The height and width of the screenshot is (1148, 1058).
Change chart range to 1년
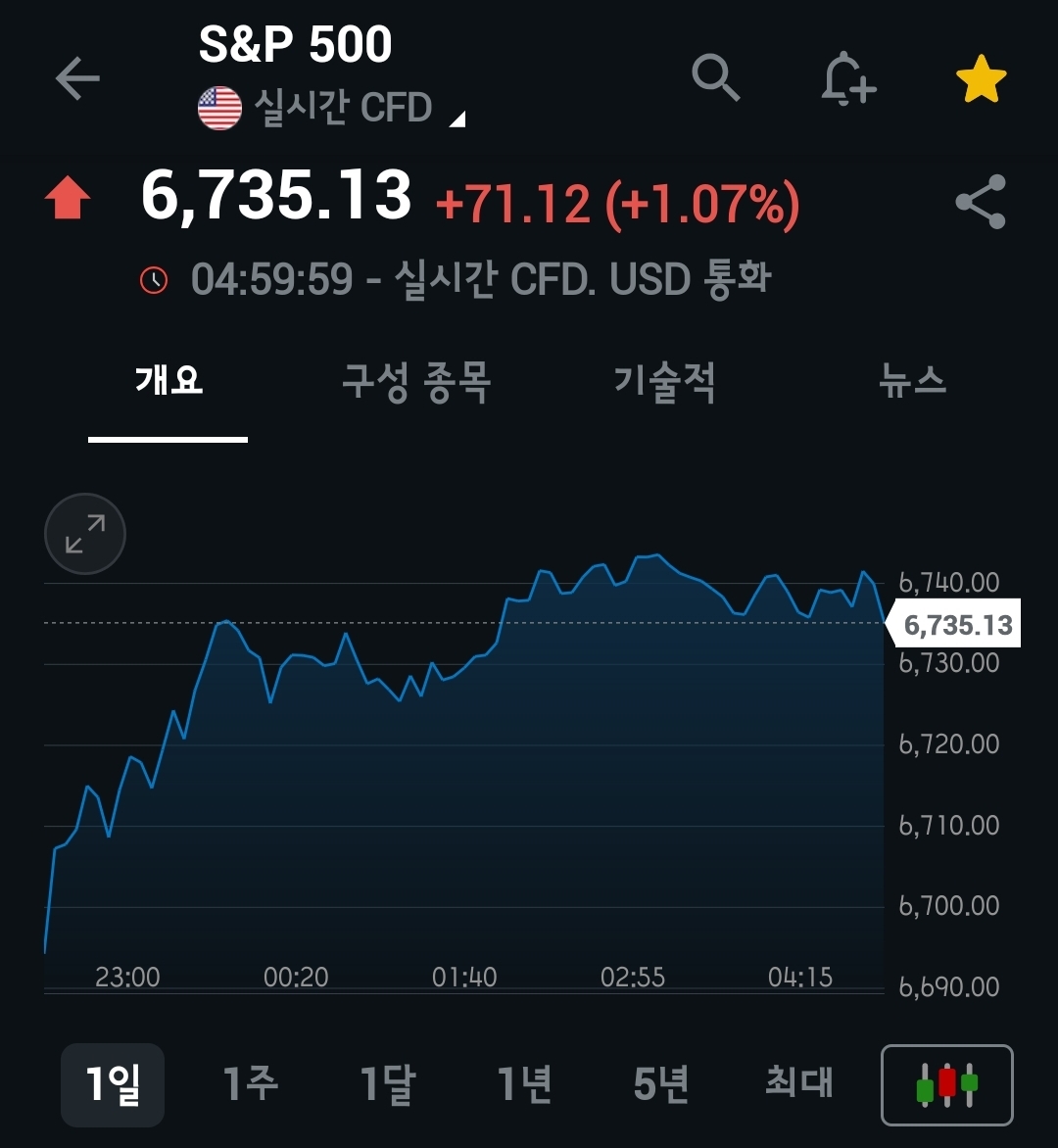coord(525,1084)
